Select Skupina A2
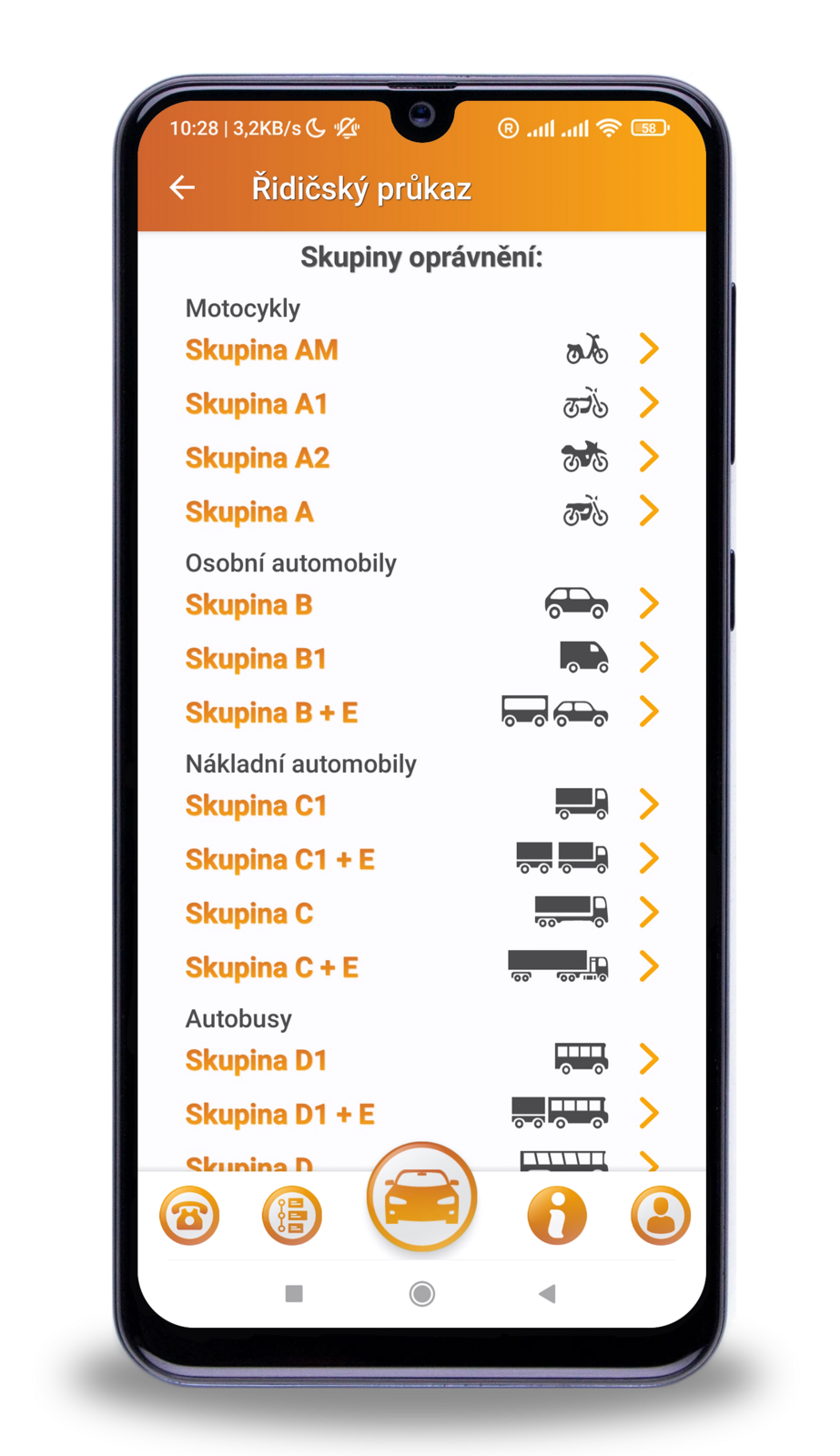 pyautogui.click(x=420, y=458)
